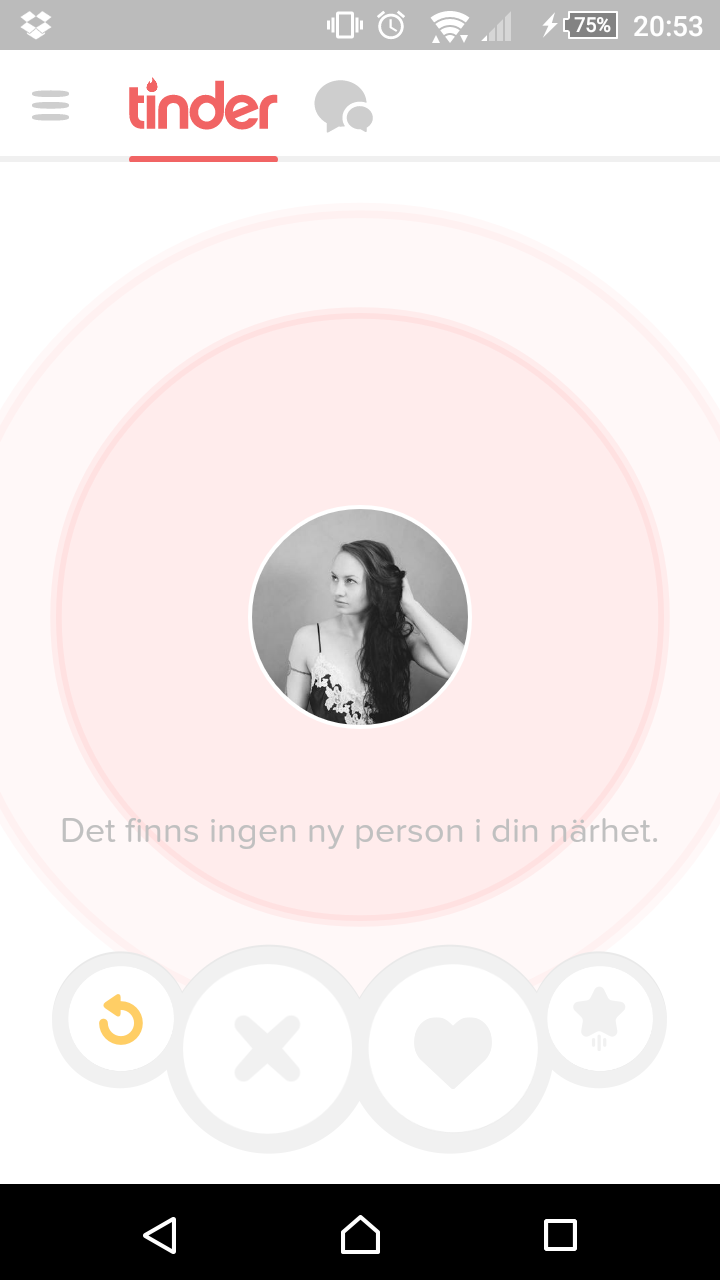Open the hamburger menu

click(x=50, y=105)
